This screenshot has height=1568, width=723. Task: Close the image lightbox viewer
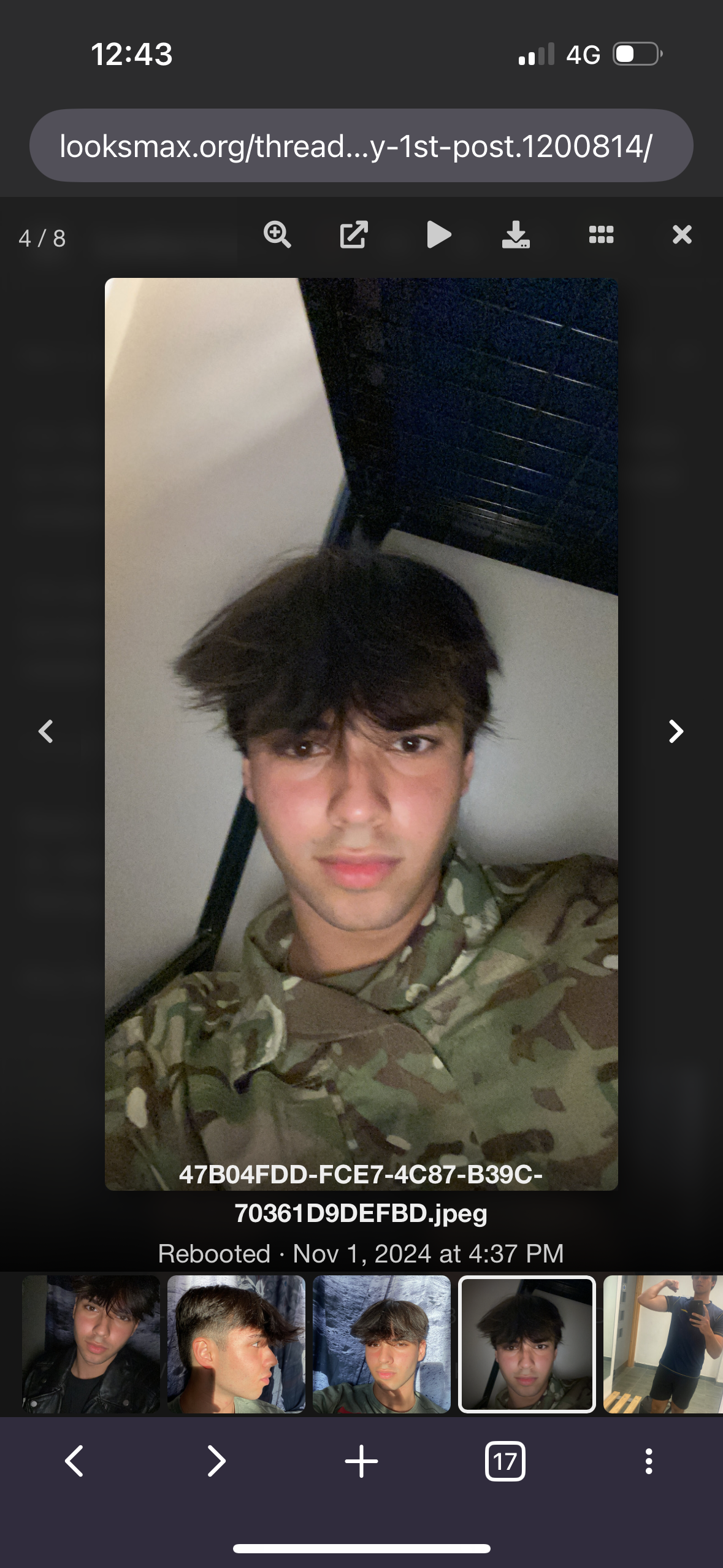(682, 235)
